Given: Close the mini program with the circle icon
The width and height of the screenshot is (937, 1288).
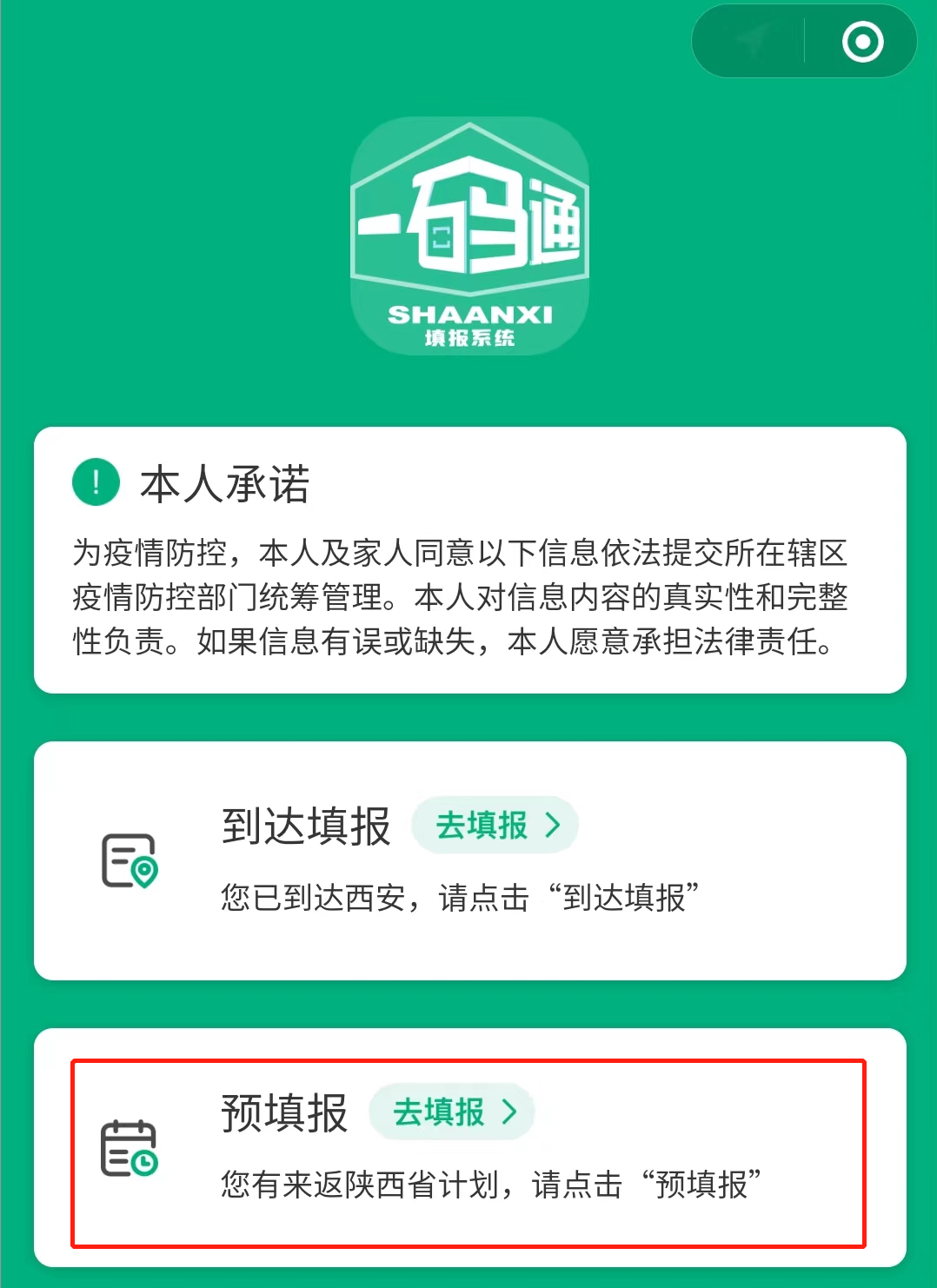Looking at the screenshot, I should click(x=862, y=42).
